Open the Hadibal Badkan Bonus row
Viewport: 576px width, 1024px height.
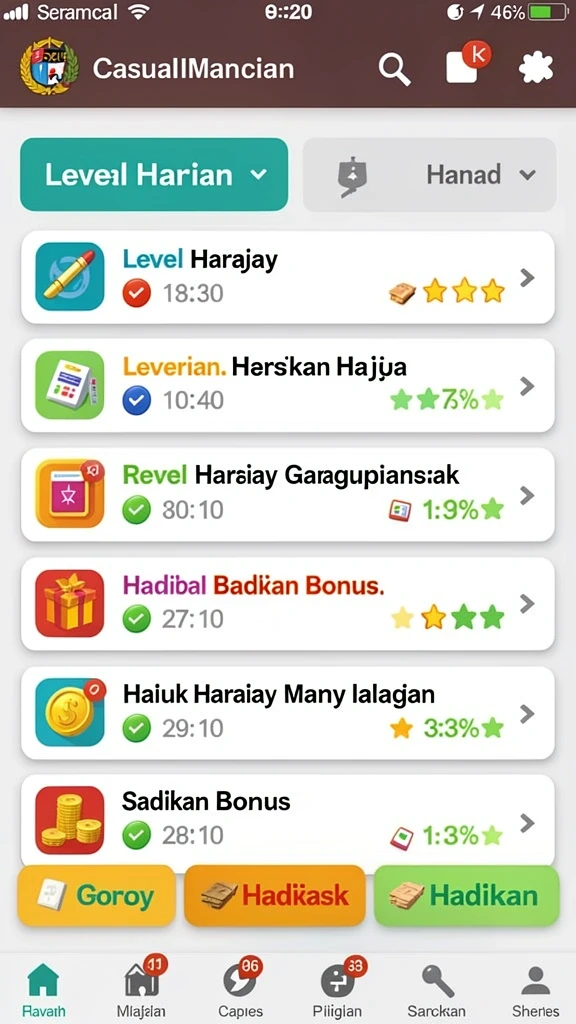288,603
